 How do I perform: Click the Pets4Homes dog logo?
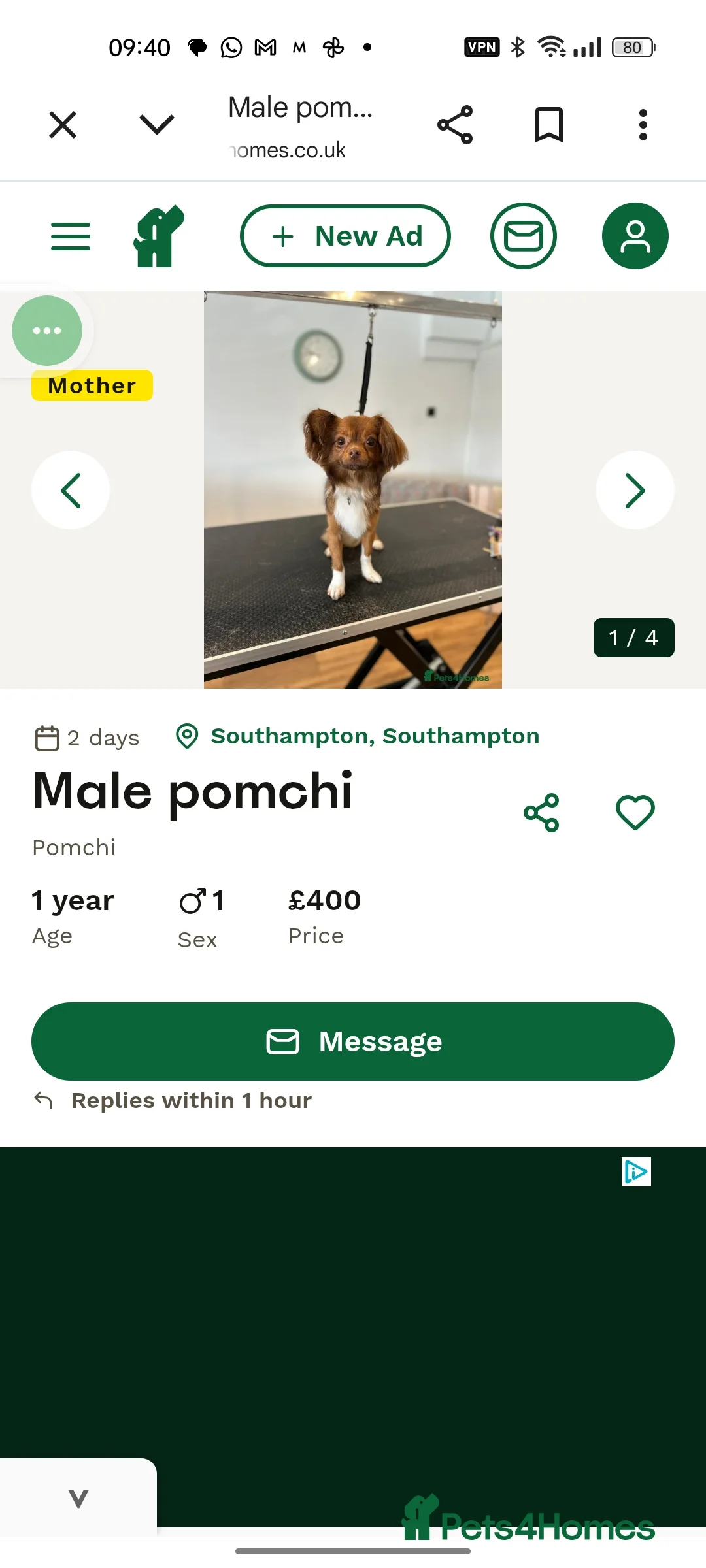158,236
